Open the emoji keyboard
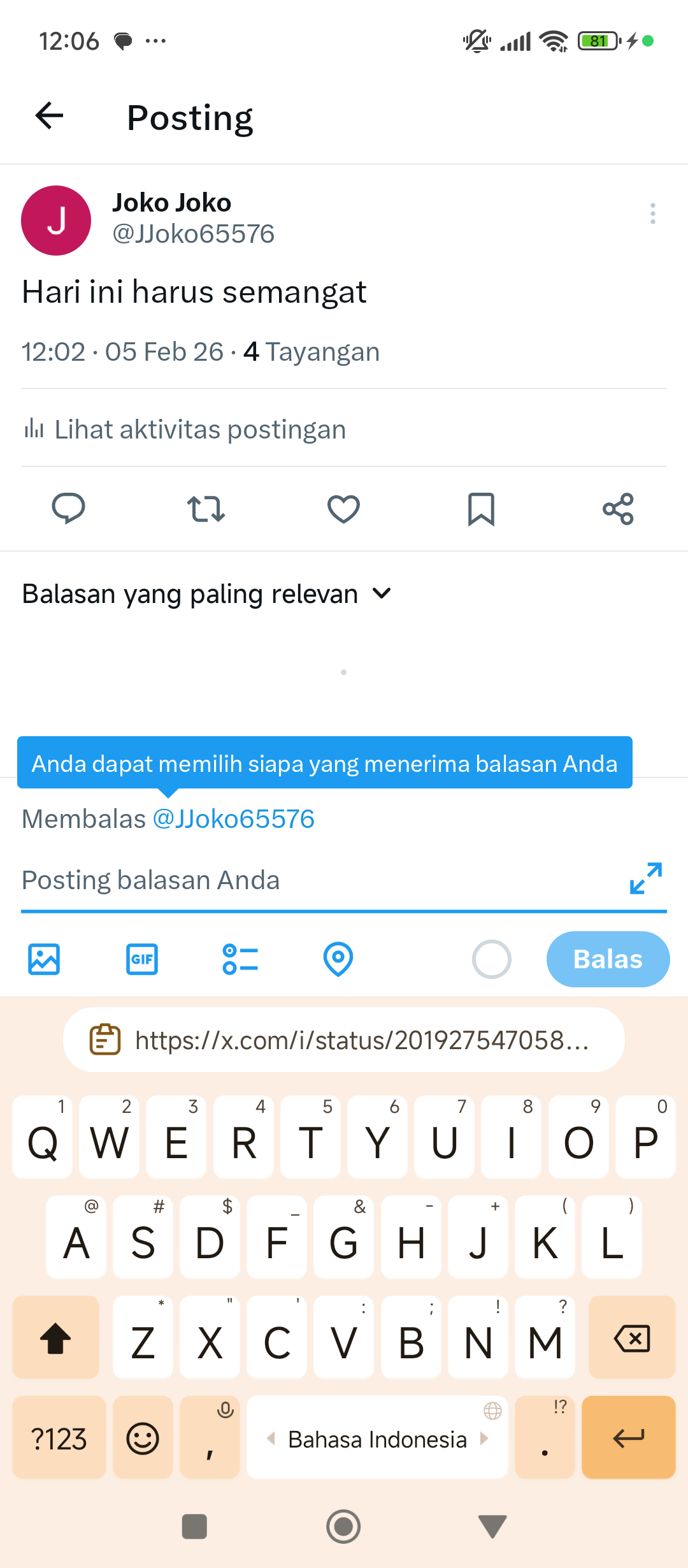This screenshot has width=688, height=1568. point(143,1439)
